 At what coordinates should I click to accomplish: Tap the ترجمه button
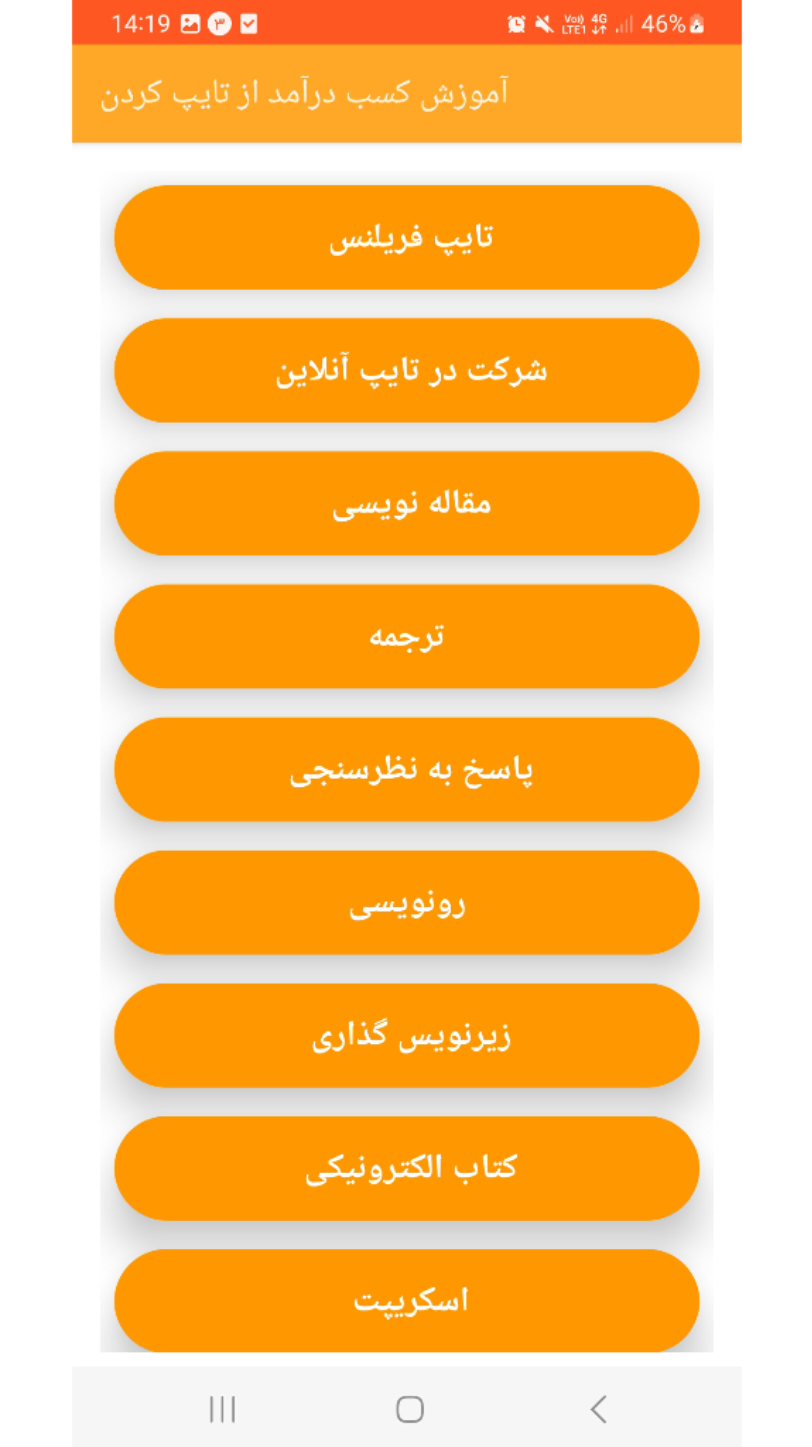coord(406,637)
